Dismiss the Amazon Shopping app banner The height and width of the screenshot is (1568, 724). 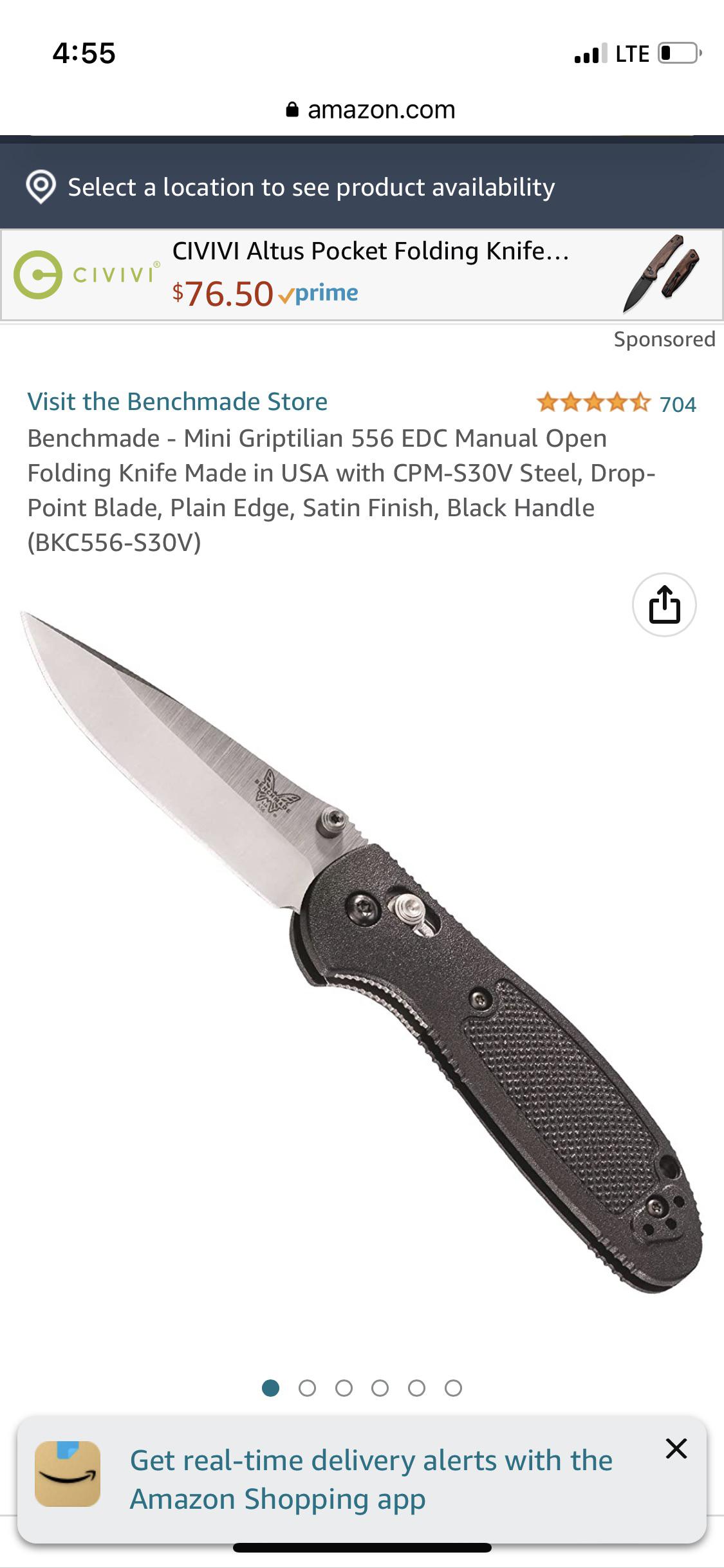tap(676, 1449)
